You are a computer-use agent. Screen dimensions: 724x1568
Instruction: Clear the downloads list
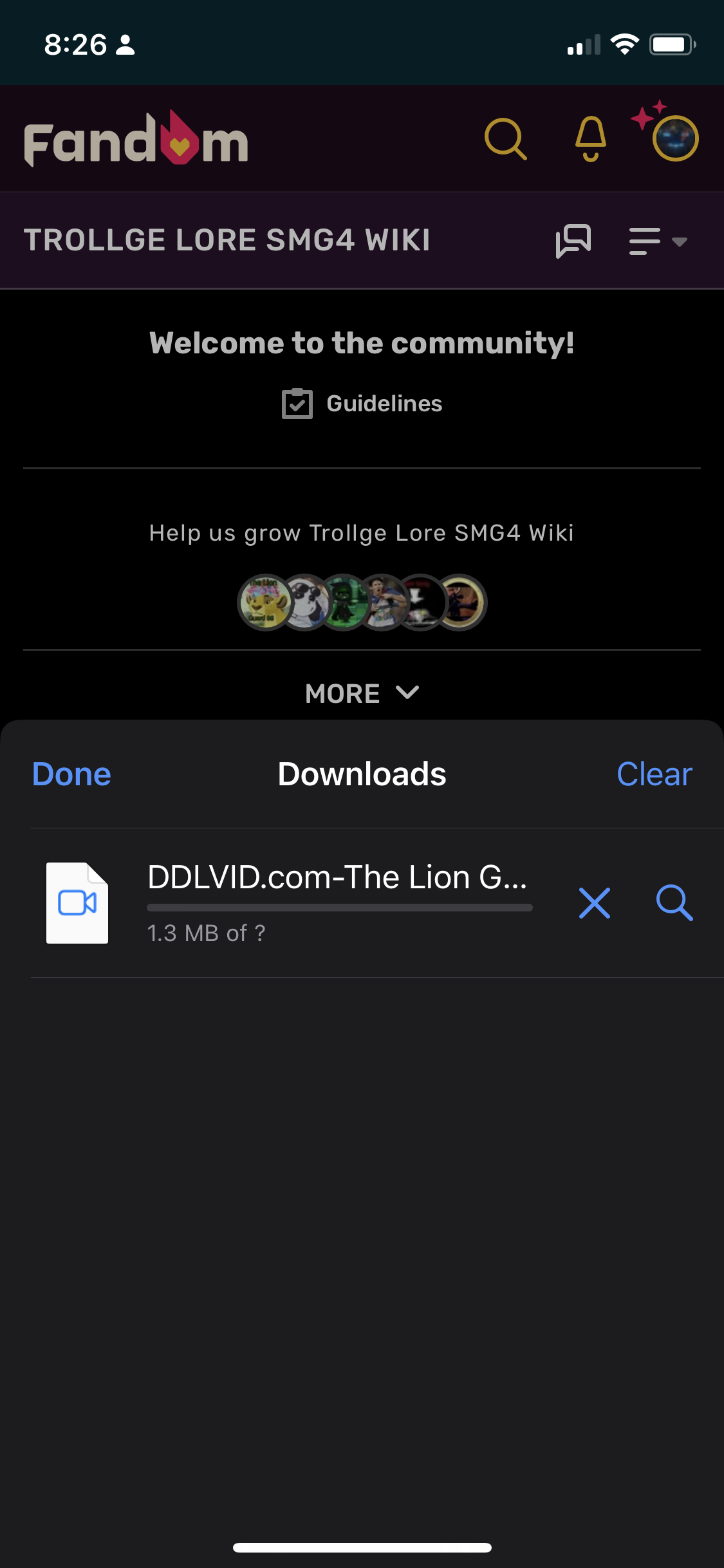654,774
